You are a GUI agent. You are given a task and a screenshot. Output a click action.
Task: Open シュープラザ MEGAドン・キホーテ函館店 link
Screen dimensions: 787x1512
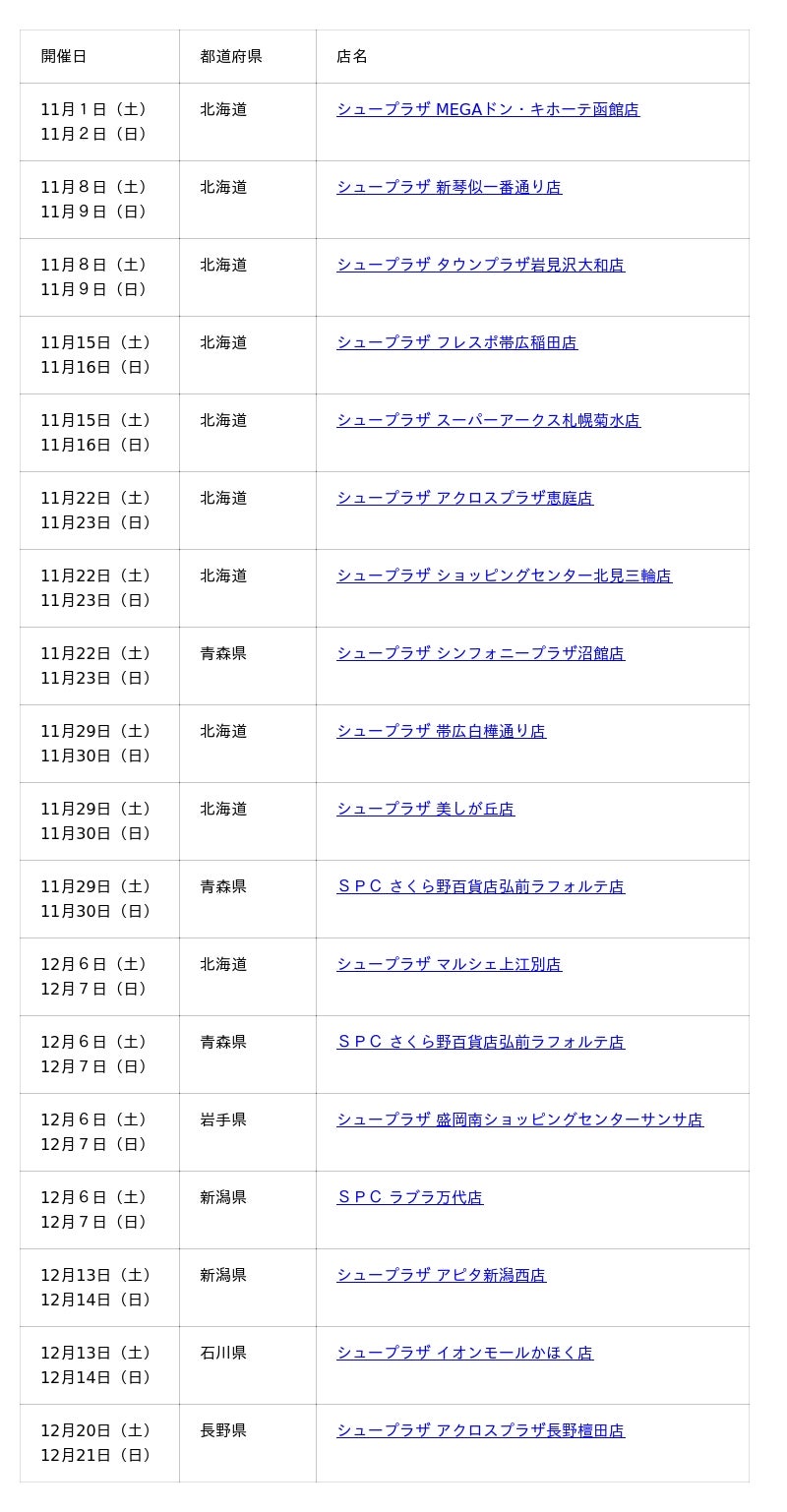(488, 109)
